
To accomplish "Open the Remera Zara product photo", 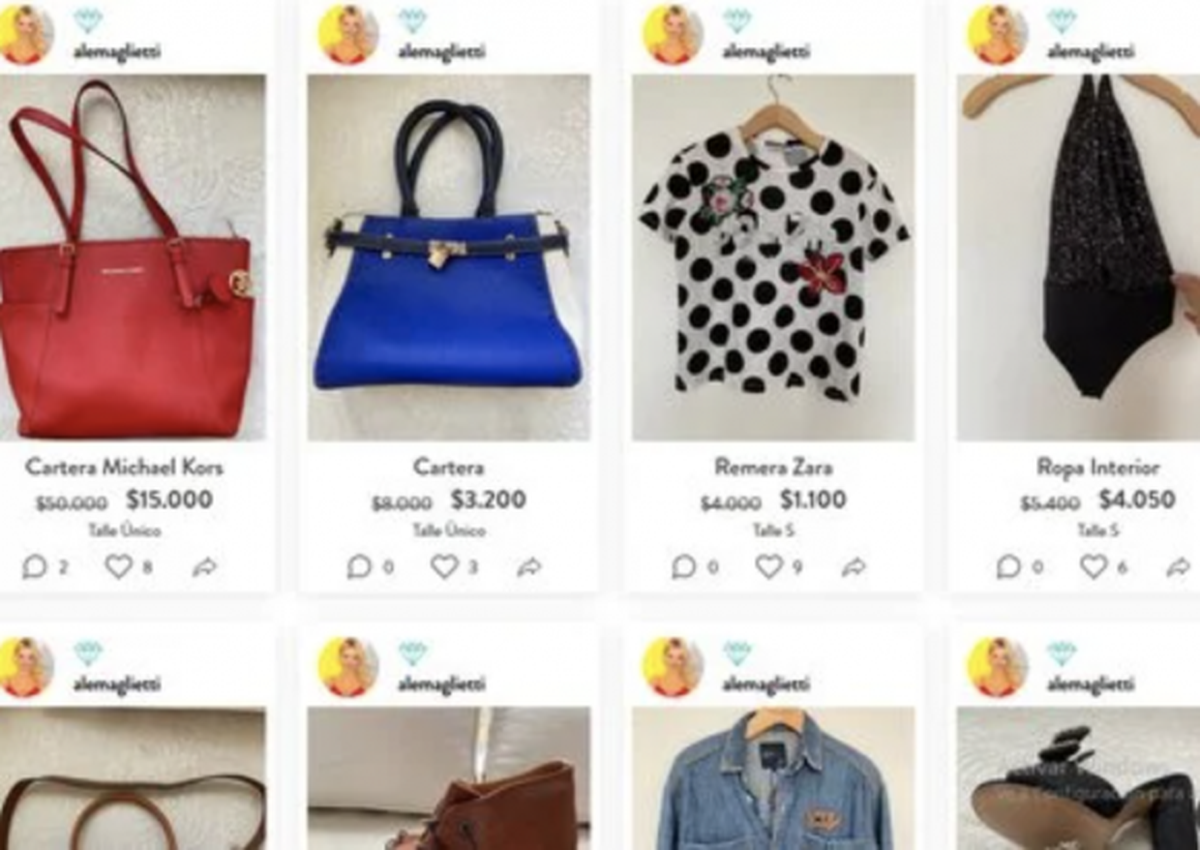I will pyautogui.click(x=773, y=258).
